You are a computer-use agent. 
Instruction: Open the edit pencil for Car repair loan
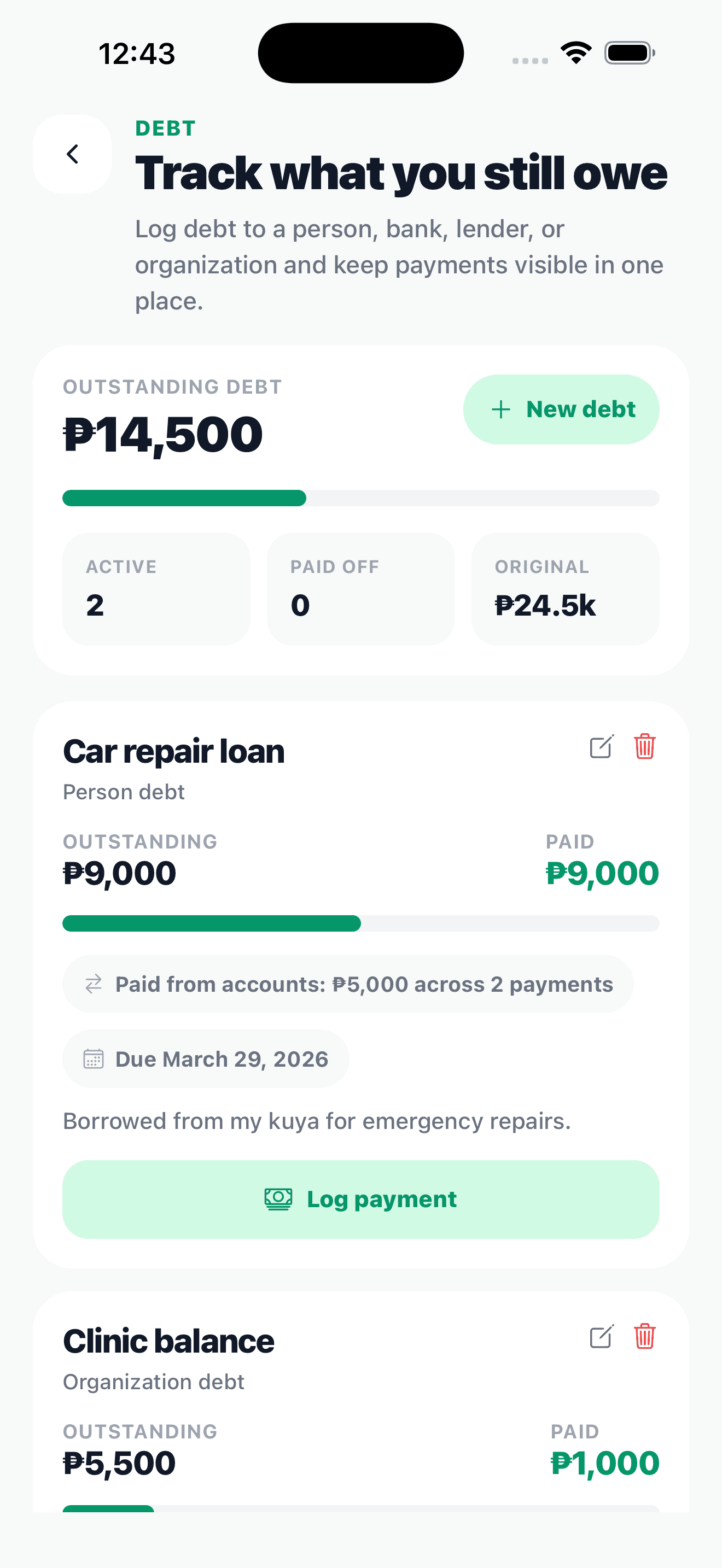click(600, 747)
